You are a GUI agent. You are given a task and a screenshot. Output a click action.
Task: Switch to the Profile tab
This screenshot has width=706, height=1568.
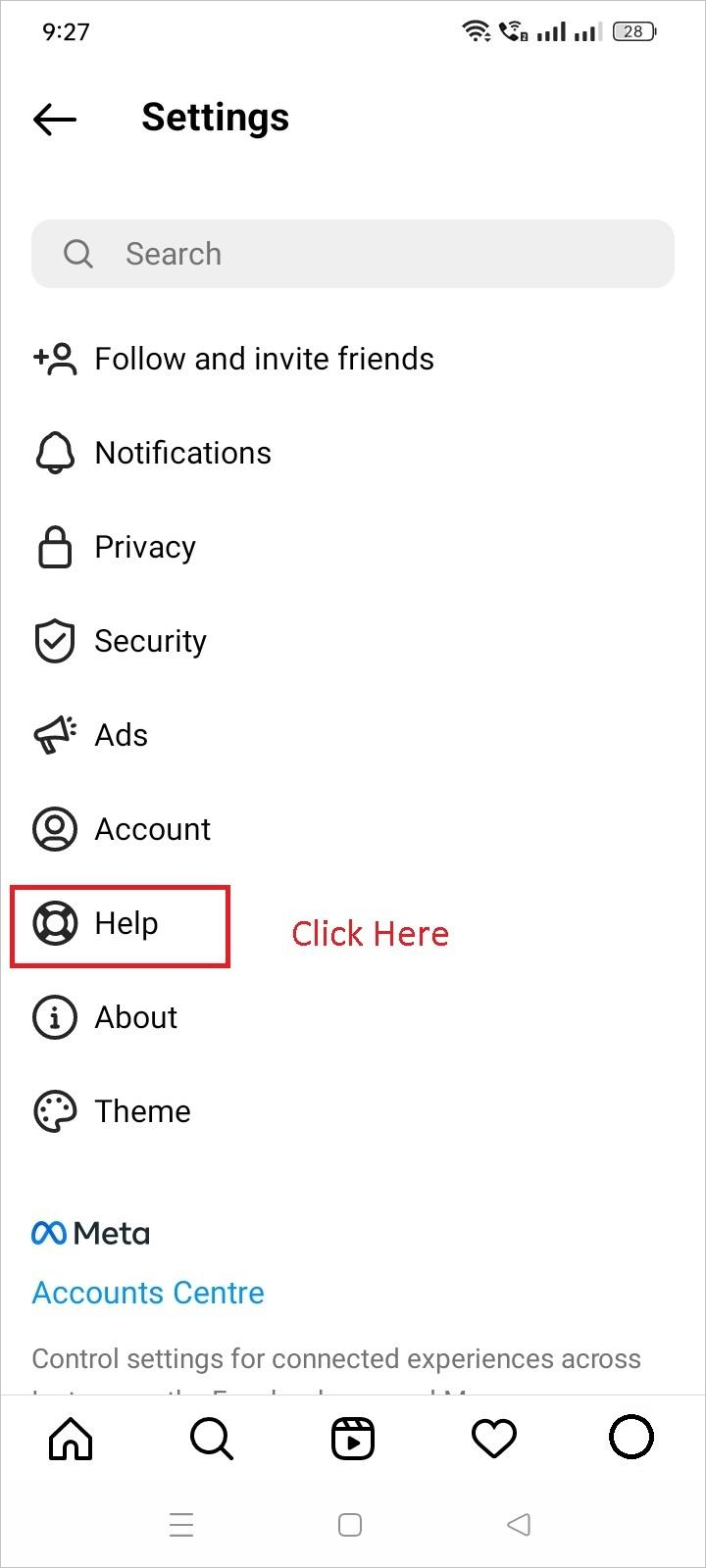pos(631,1438)
